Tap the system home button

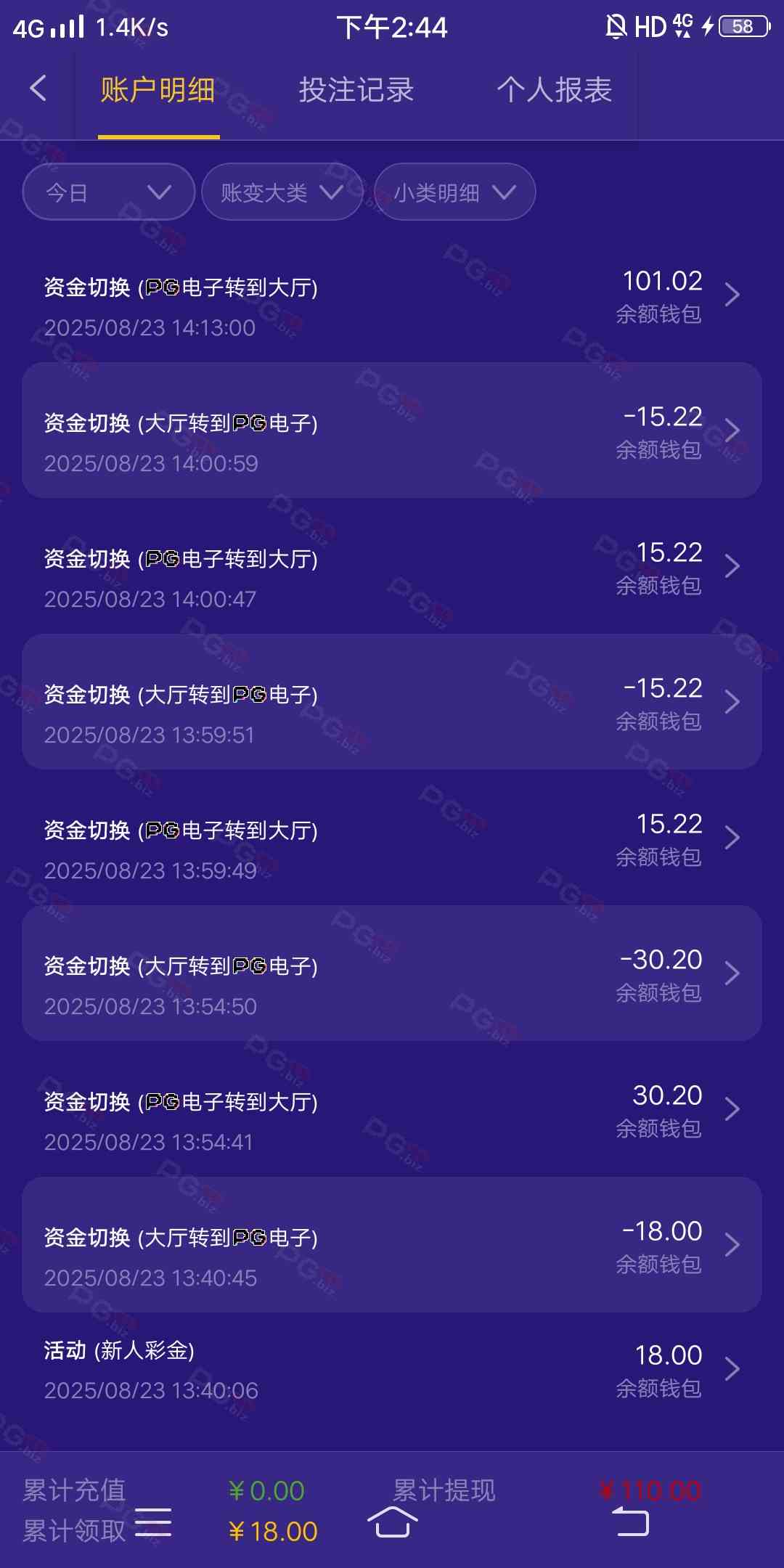[x=392, y=1522]
